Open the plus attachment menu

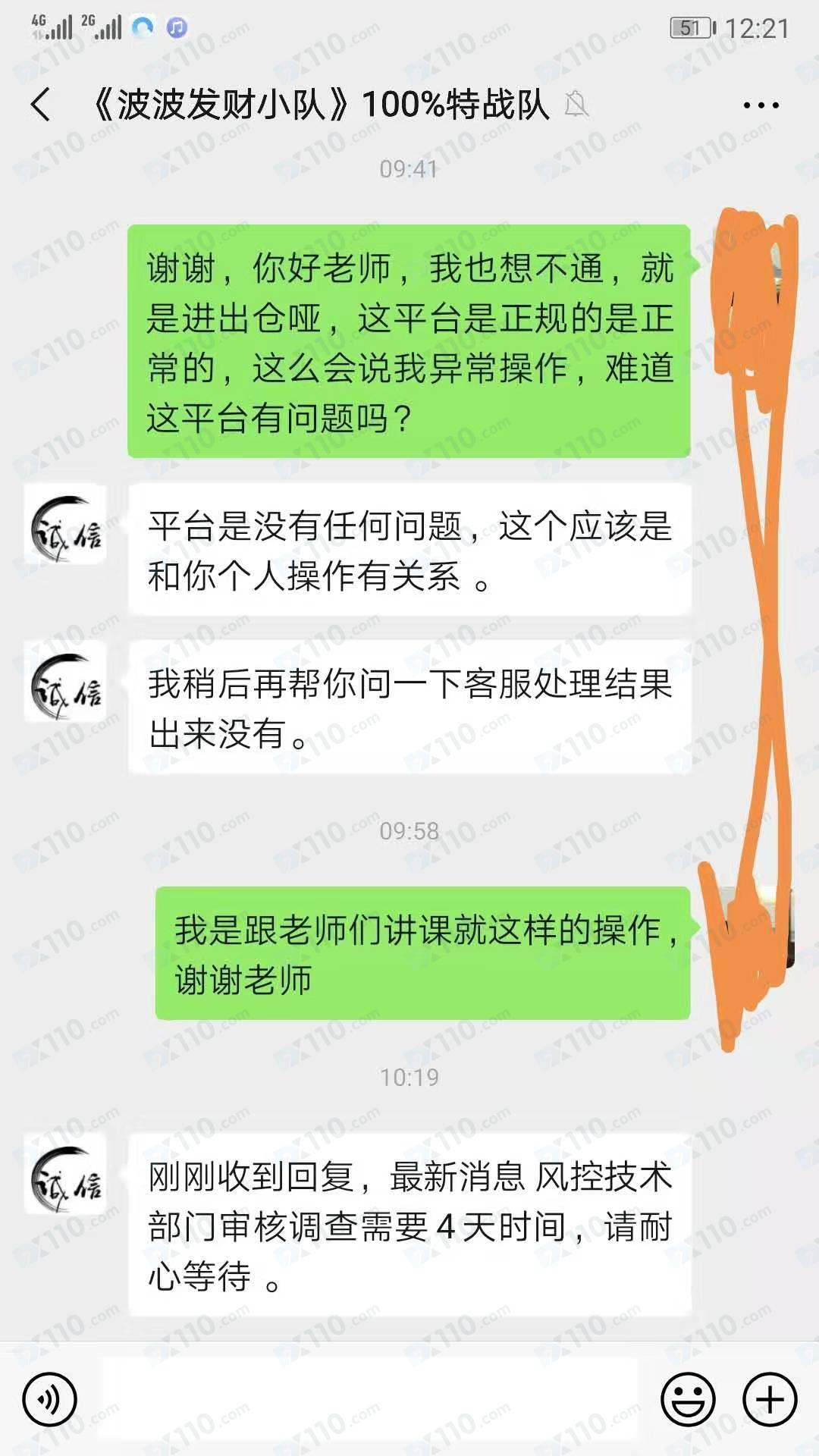point(770,1399)
